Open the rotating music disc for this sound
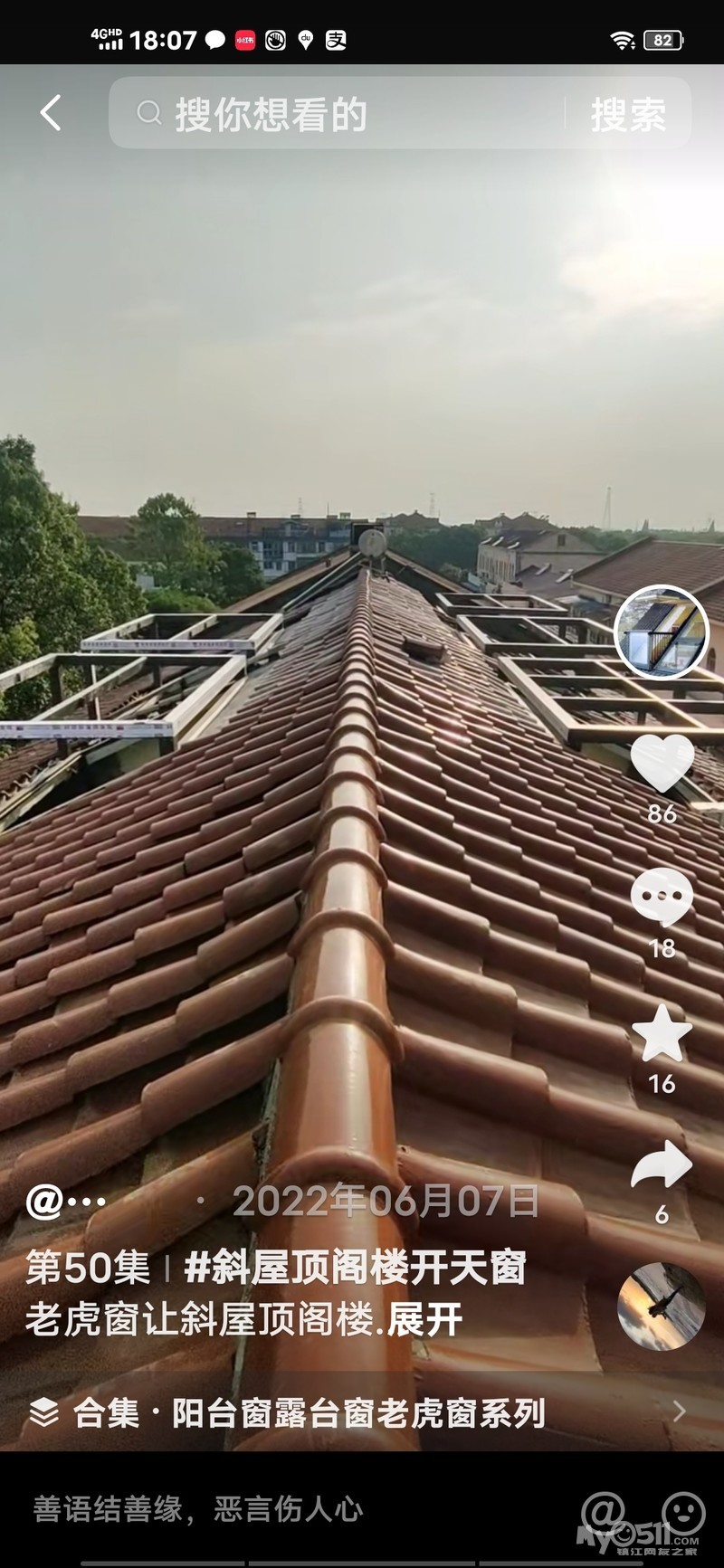Image resolution: width=724 pixels, height=1568 pixels. pyautogui.click(x=662, y=1307)
